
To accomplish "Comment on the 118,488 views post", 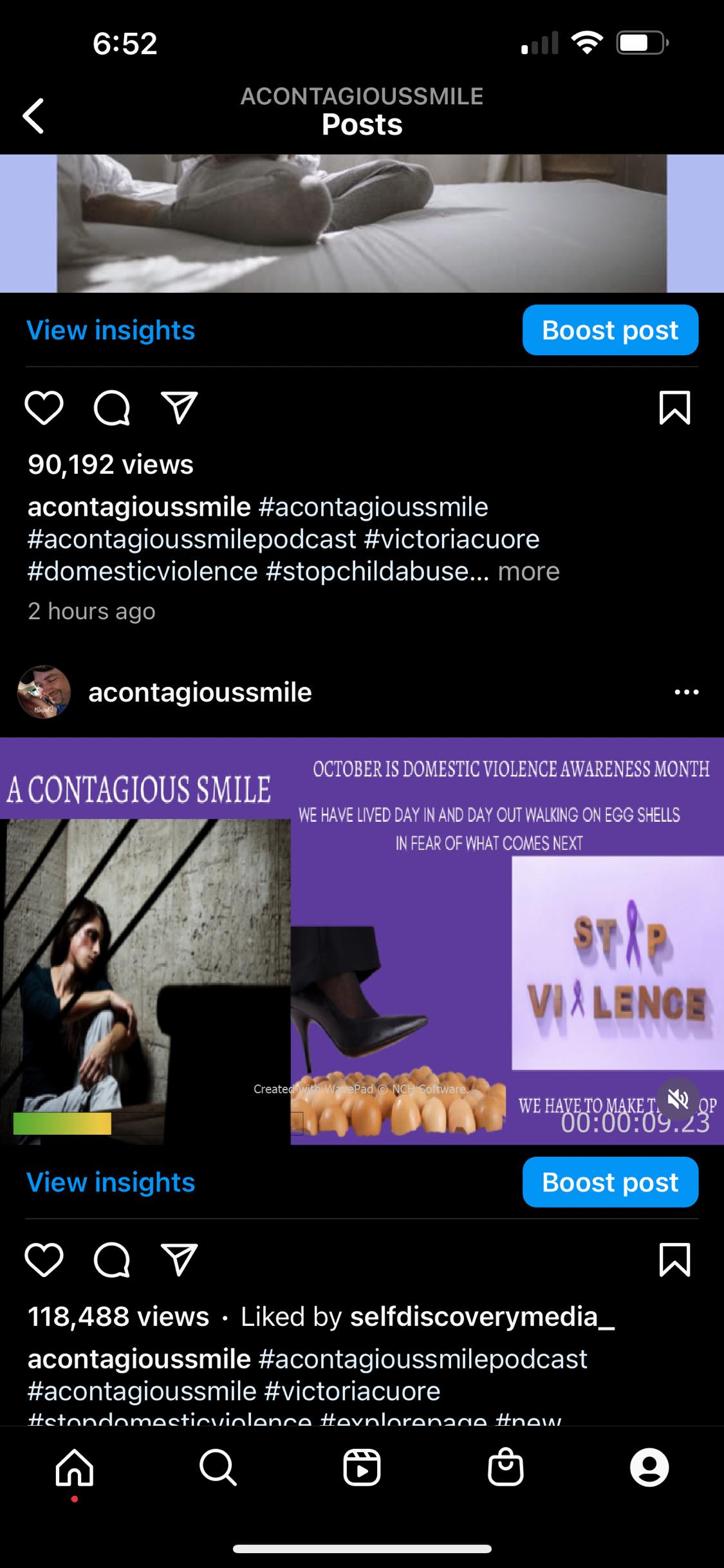I will point(112,1260).
